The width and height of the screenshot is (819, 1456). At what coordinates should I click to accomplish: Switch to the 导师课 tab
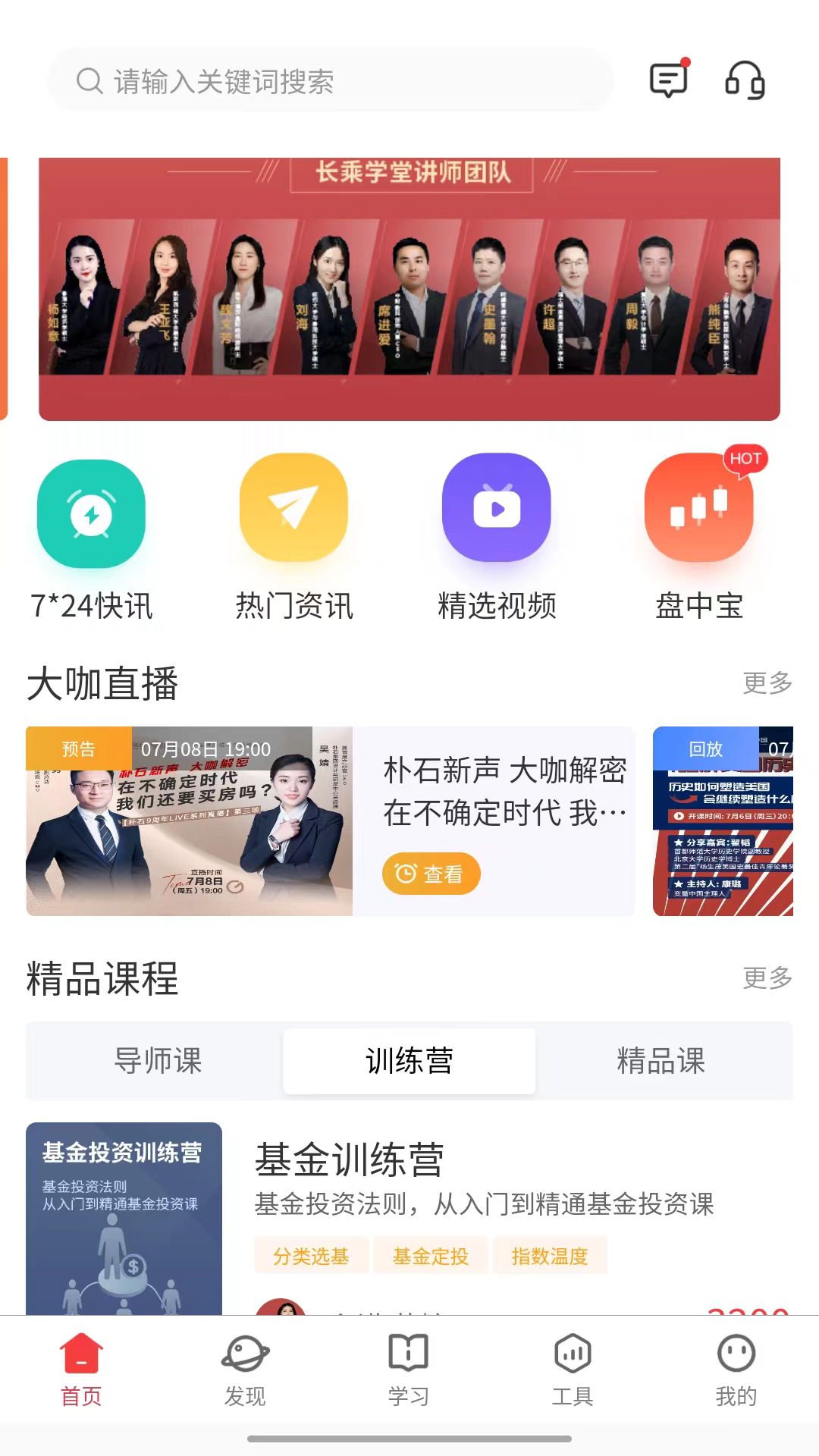pyautogui.click(x=158, y=1061)
